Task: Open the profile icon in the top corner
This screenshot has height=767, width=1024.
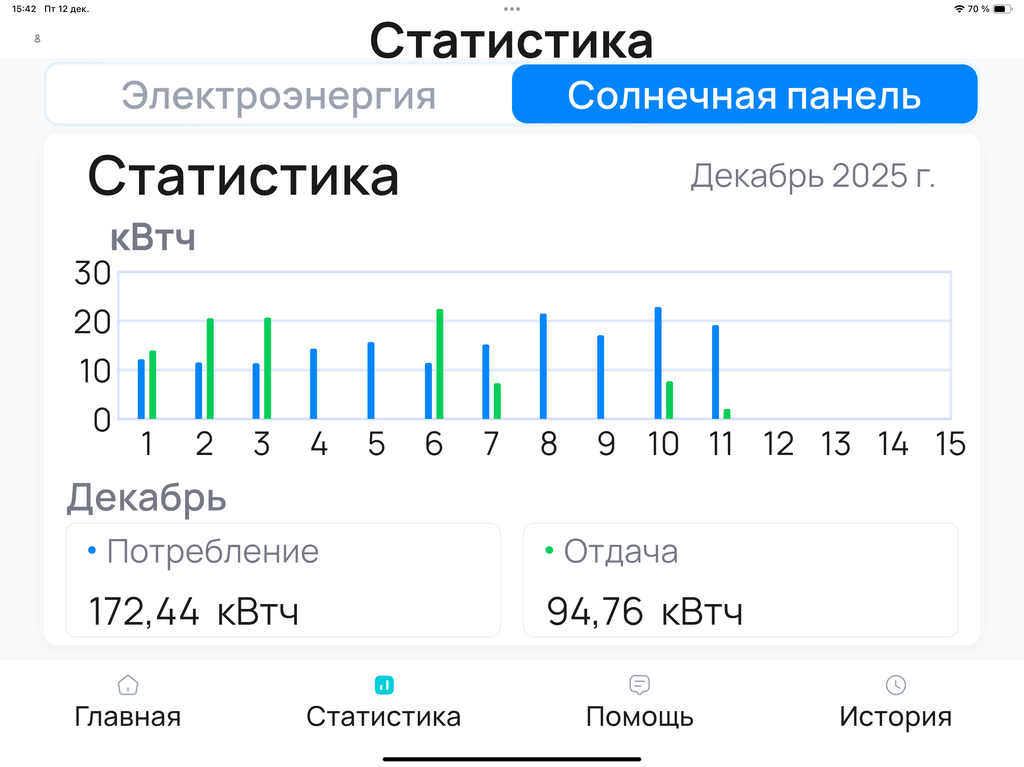Action: [38, 38]
